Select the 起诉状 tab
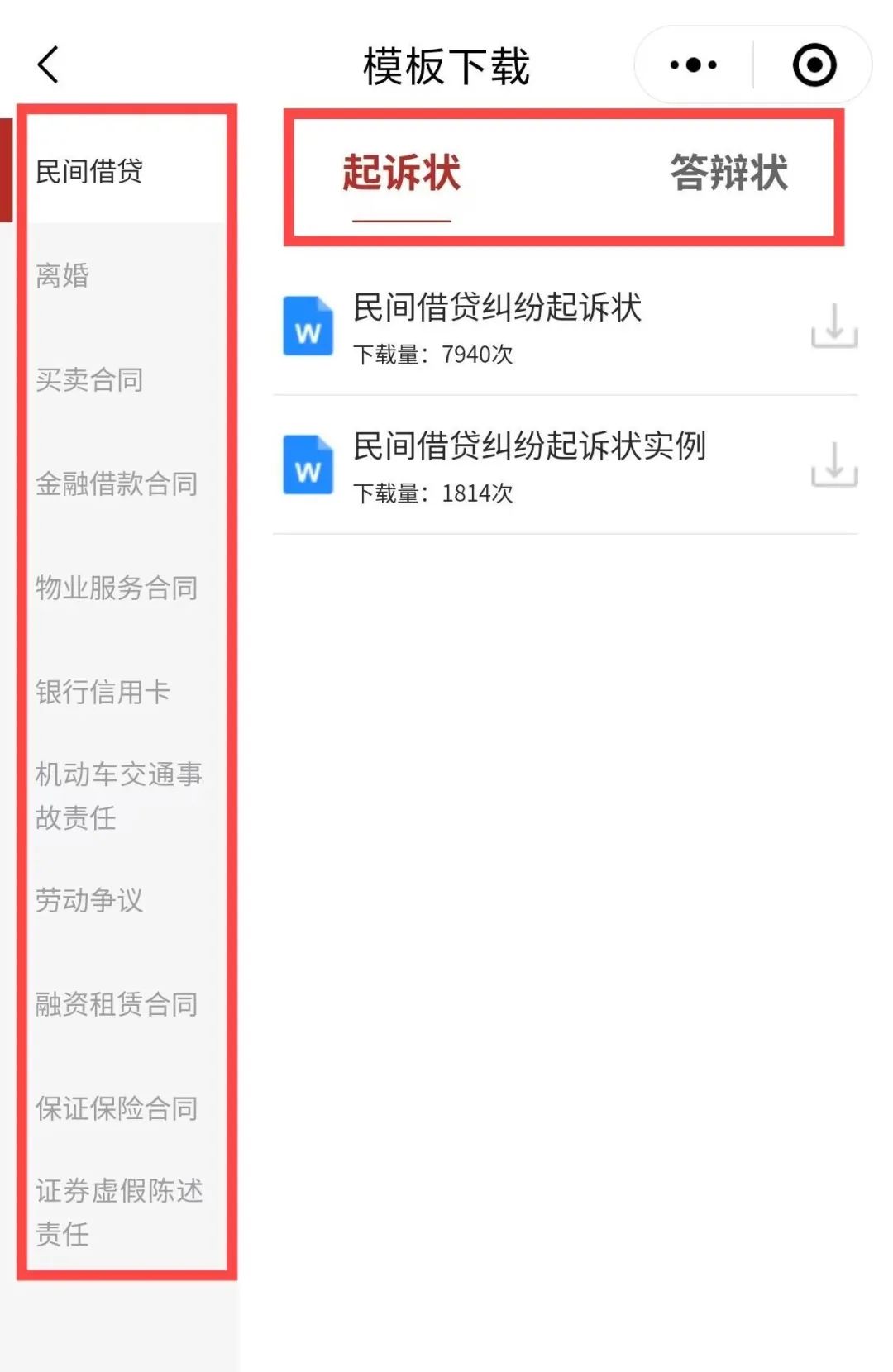893x1372 pixels. [x=402, y=174]
